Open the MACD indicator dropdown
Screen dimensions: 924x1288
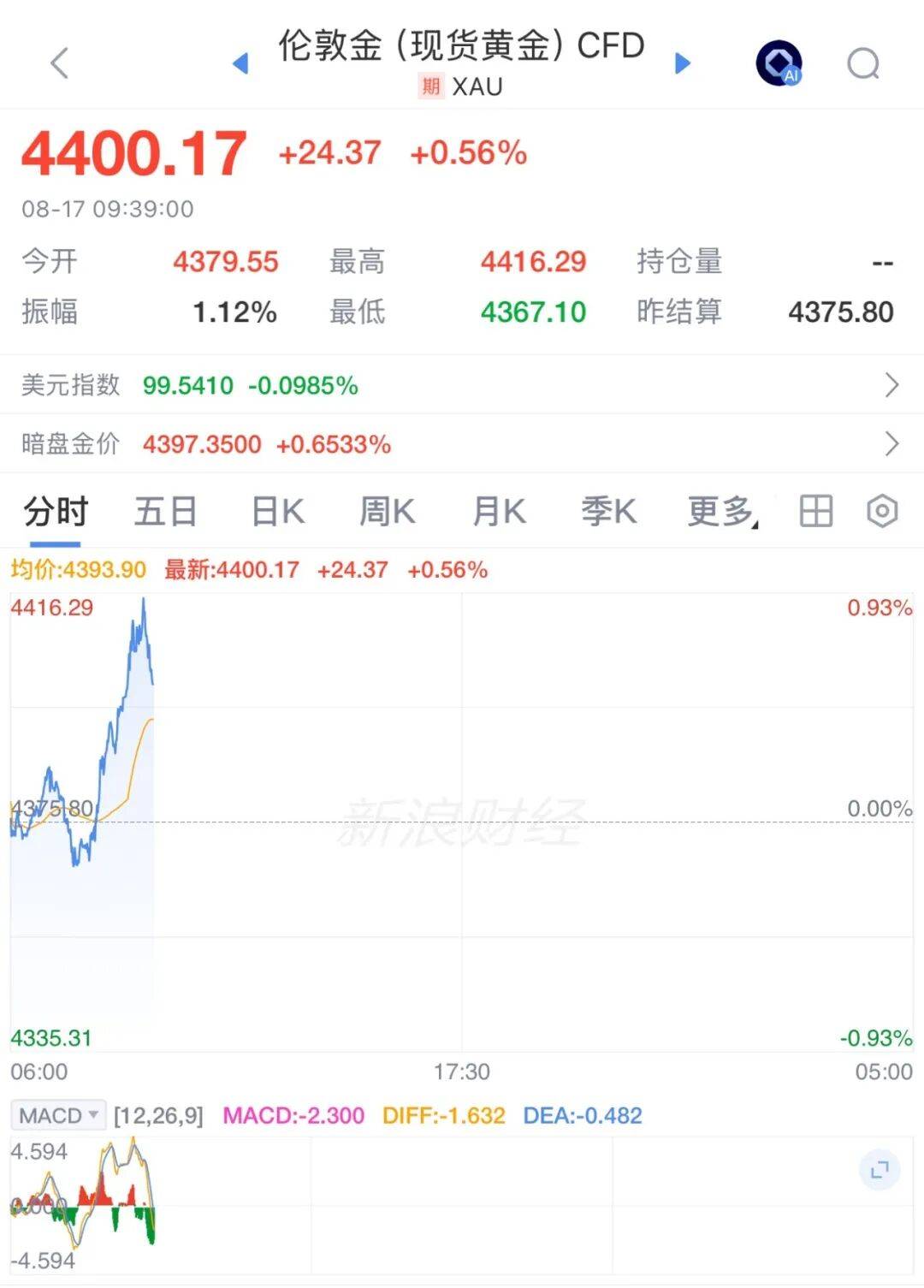[58, 1116]
